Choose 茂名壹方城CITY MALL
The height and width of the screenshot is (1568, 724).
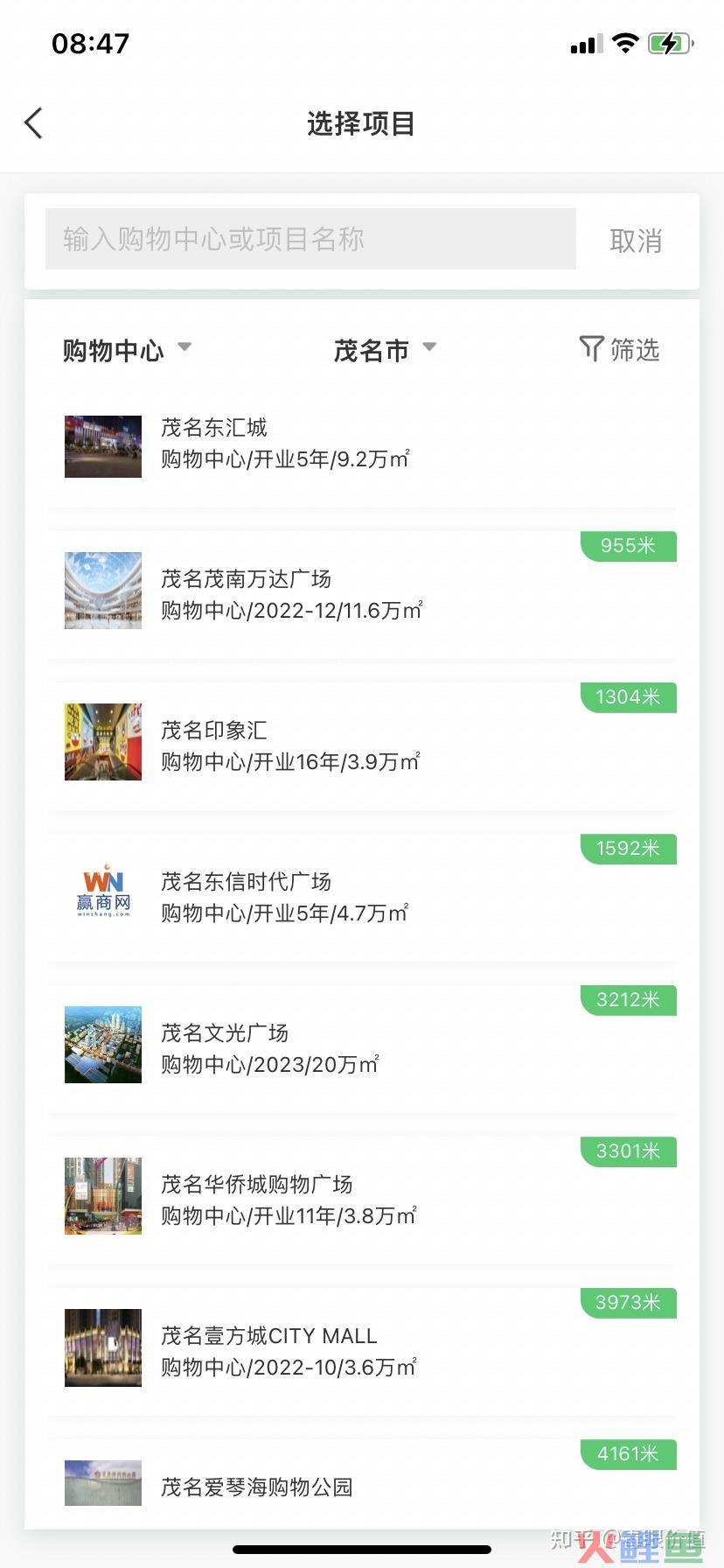click(362, 1351)
